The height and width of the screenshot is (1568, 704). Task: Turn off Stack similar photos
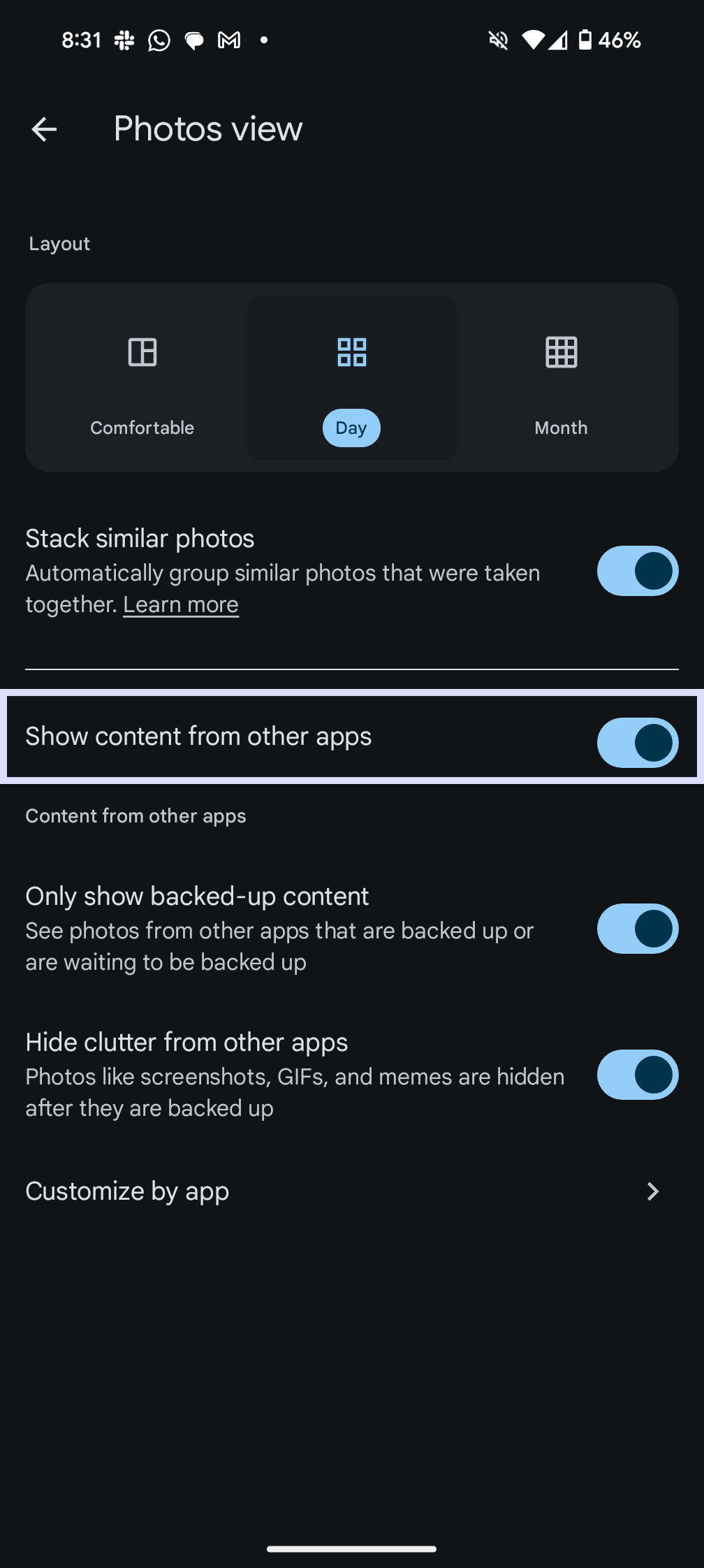(637, 571)
